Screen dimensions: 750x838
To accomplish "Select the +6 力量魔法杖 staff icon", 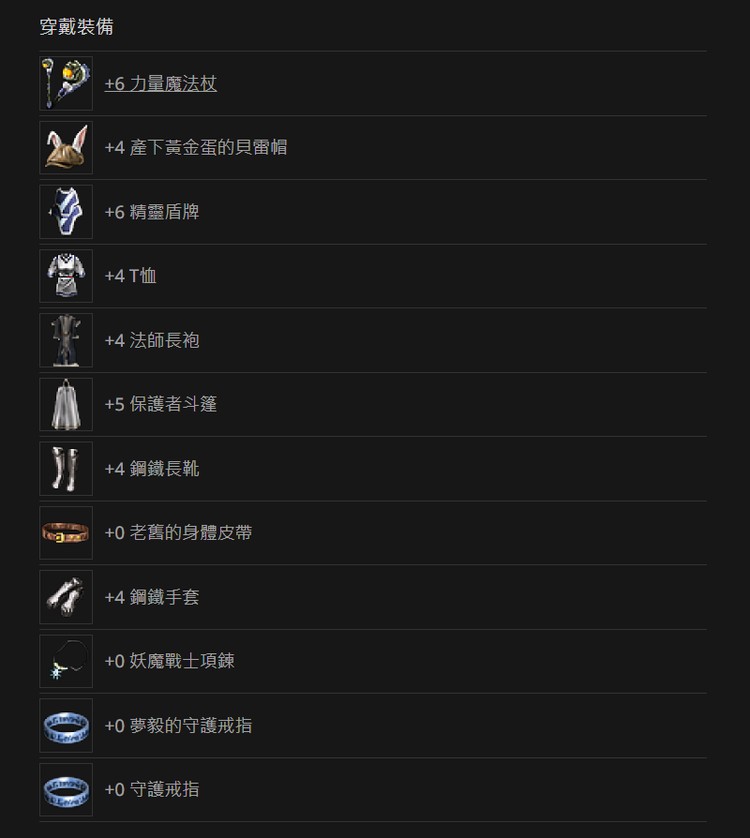I will (65, 83).
